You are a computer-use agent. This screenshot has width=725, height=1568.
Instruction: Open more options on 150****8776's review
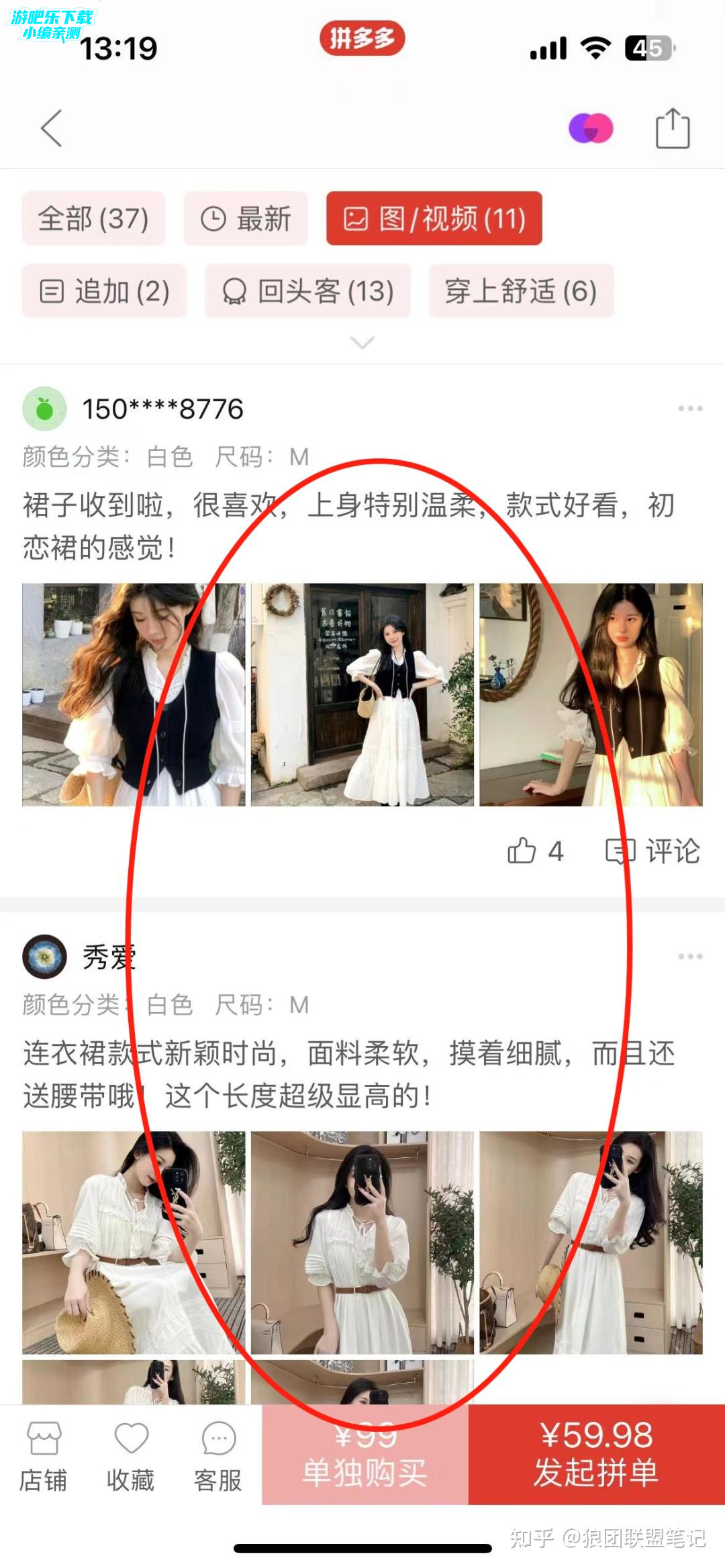(x=689, y=408)
